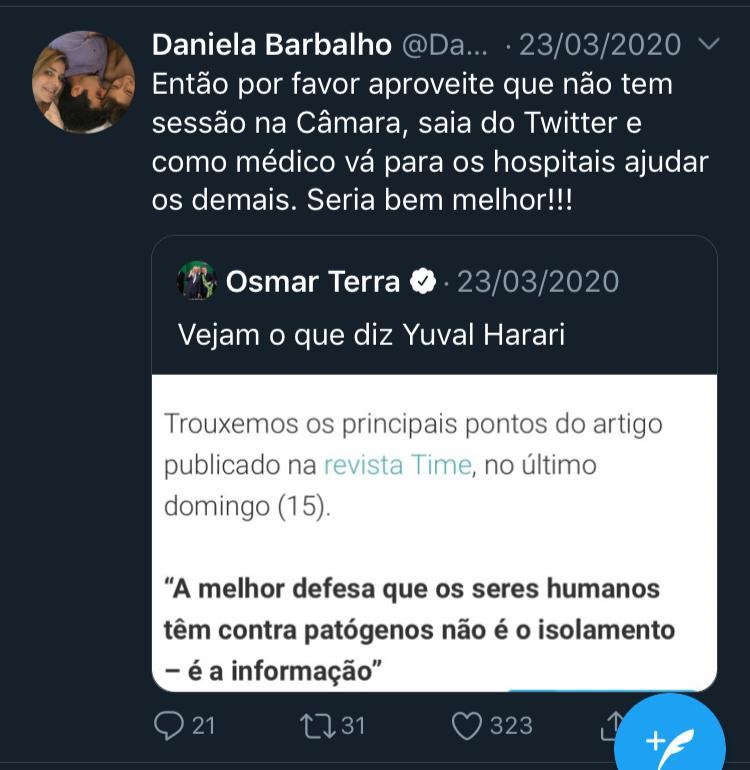The width and height of the screenshot is (750, 770).
Task: Retweet Daniela Barbalho's tweet
Action: coord(320,725)
